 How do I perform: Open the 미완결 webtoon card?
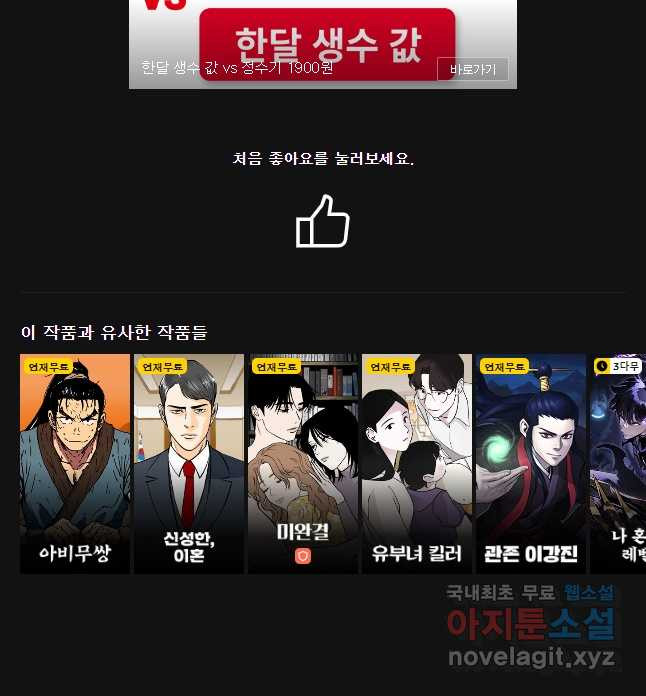click(x=303, y=463)
